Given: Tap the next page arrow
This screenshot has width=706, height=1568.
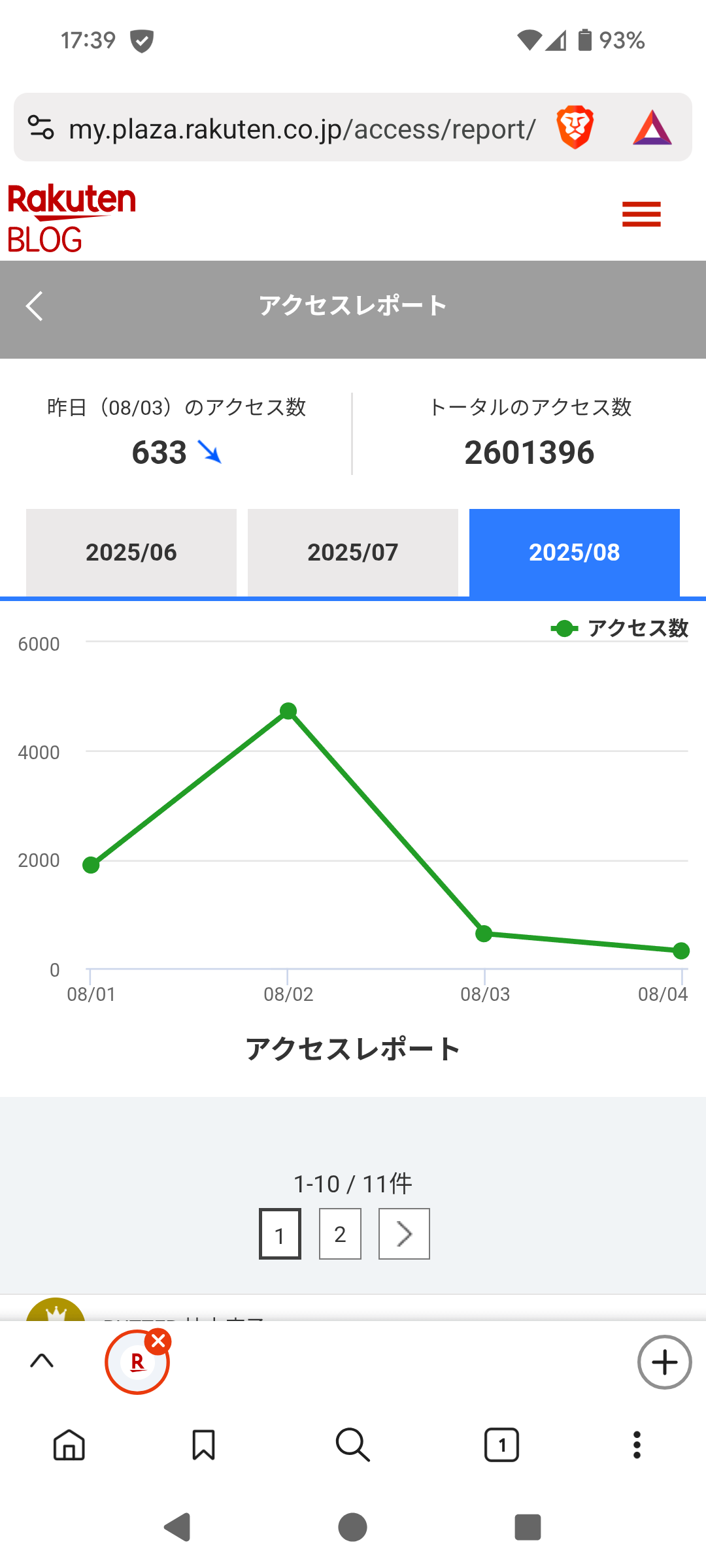Looking at the screenshot, I should click(404, 1233).
